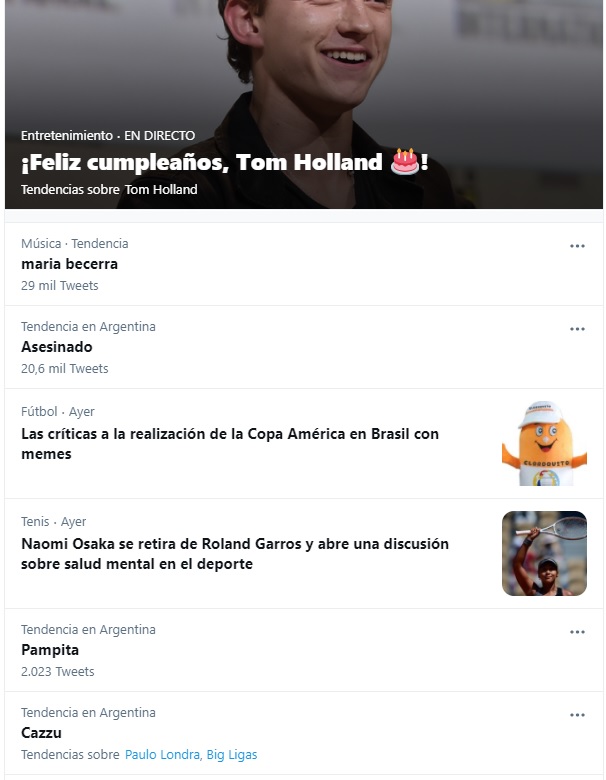The height and width of the screenshot is (780, 606).
Task: Open the Paulo Londra related trend link
Action: coord(162,755)
